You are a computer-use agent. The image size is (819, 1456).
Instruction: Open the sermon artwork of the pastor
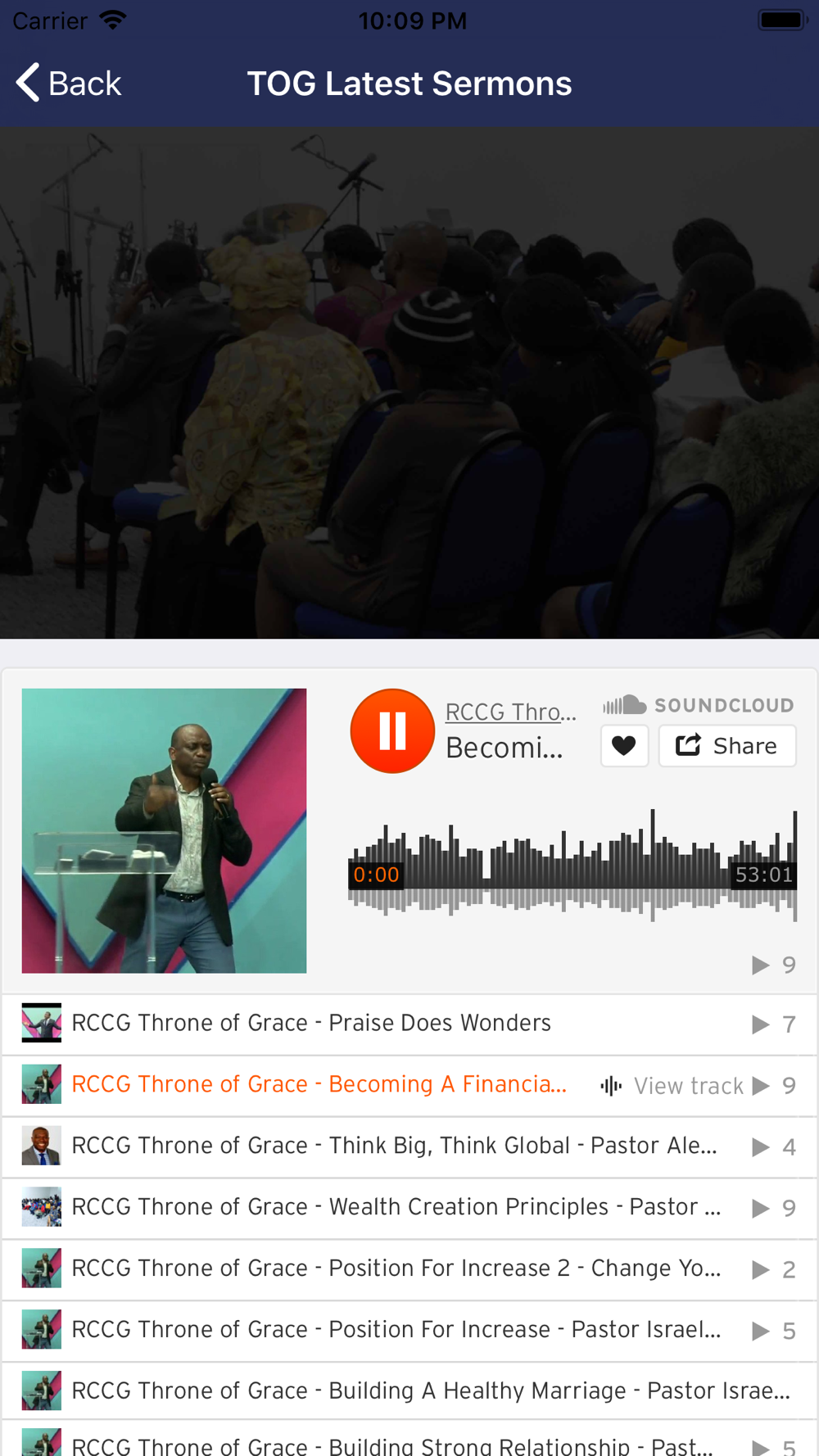tap(164, 830)
